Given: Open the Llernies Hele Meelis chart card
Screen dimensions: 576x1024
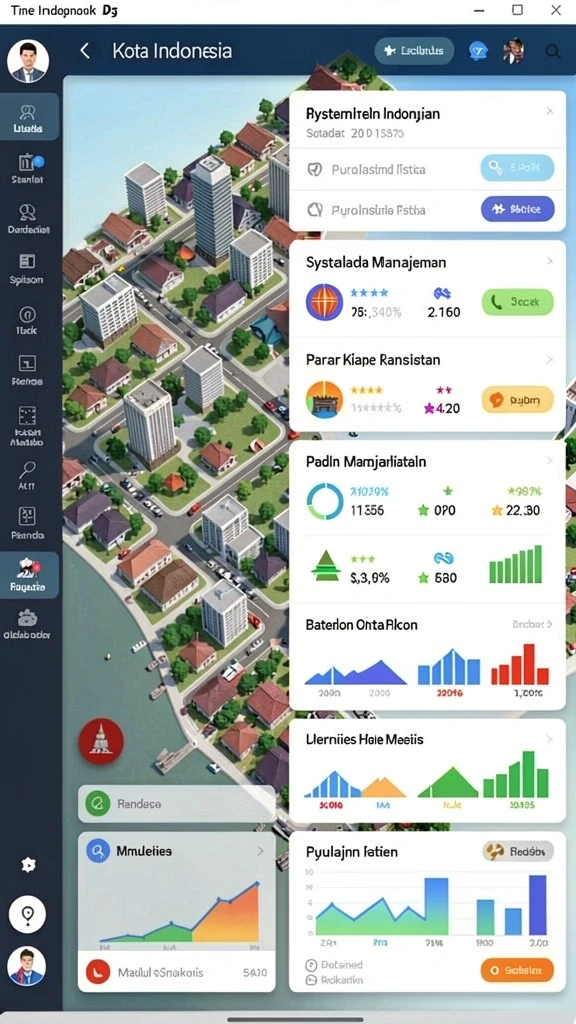Looking at the screenshot, I should [427, 771].
